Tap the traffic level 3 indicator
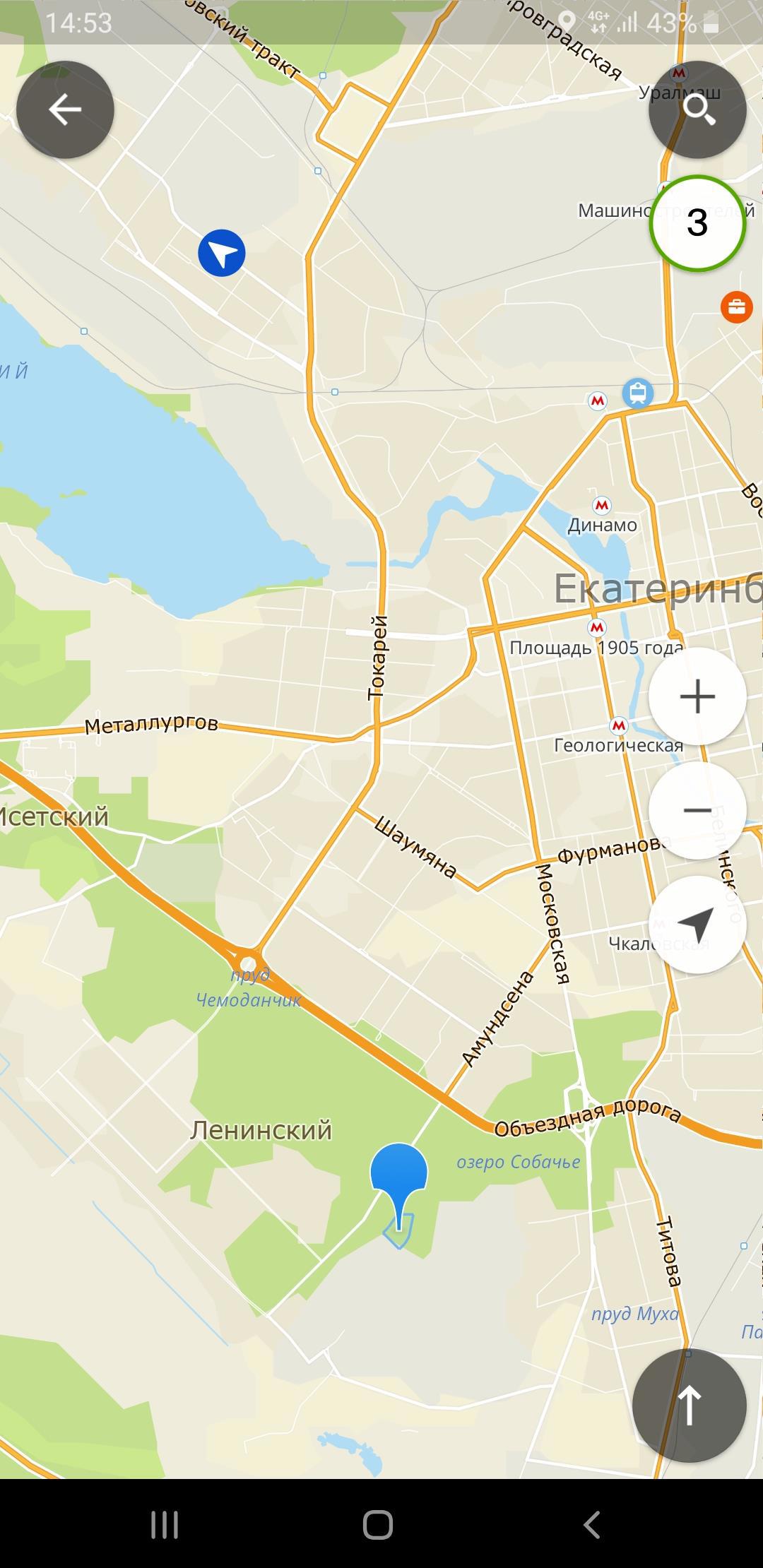763x1568 pixels. pyautogui.click(x=697, y=223)
